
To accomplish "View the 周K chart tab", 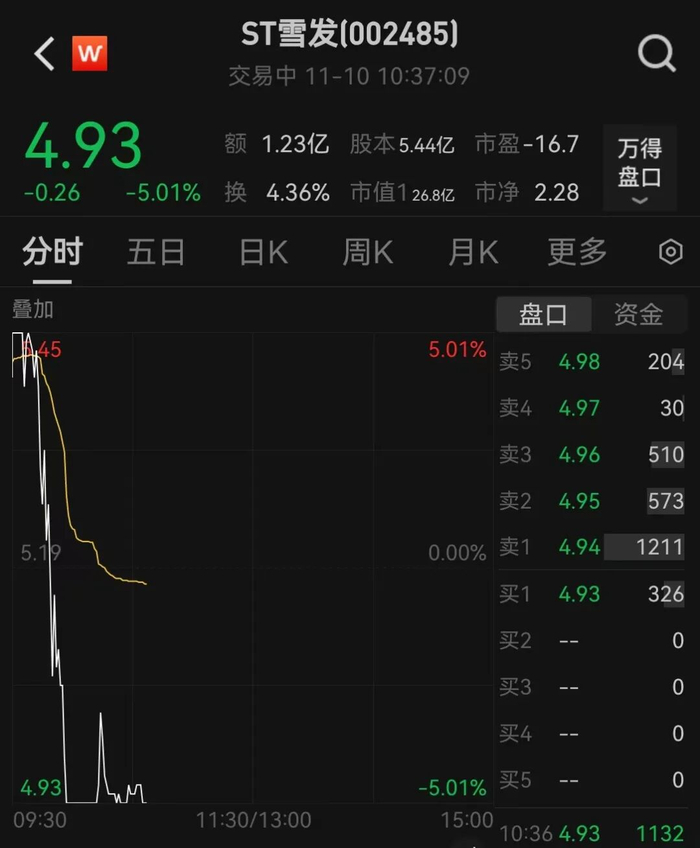I will click(368, 253).
